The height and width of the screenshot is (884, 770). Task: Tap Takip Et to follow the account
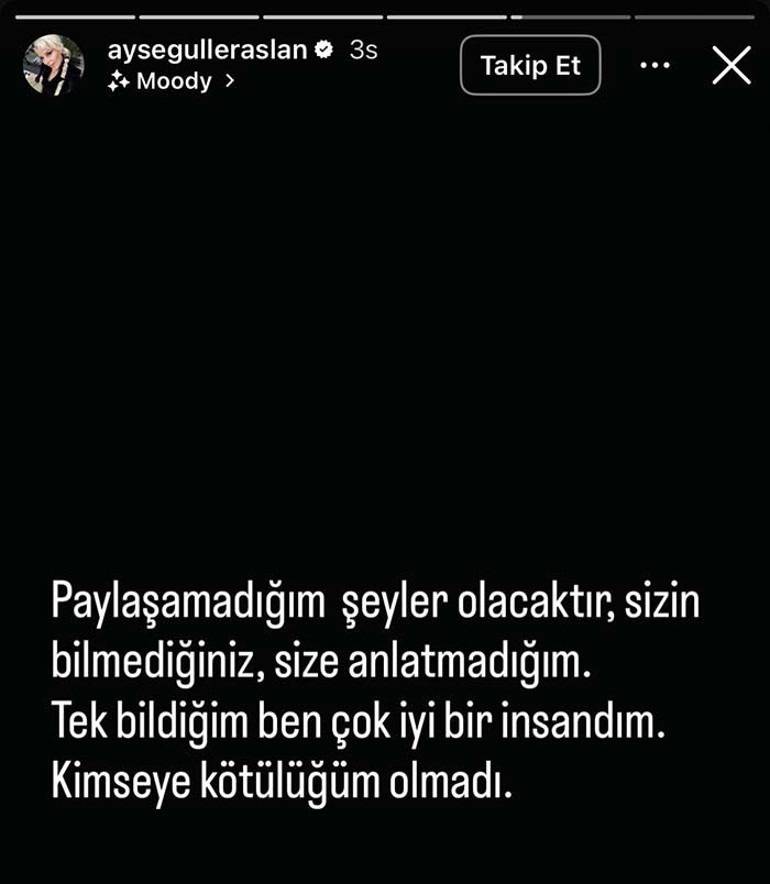point(531,64)
